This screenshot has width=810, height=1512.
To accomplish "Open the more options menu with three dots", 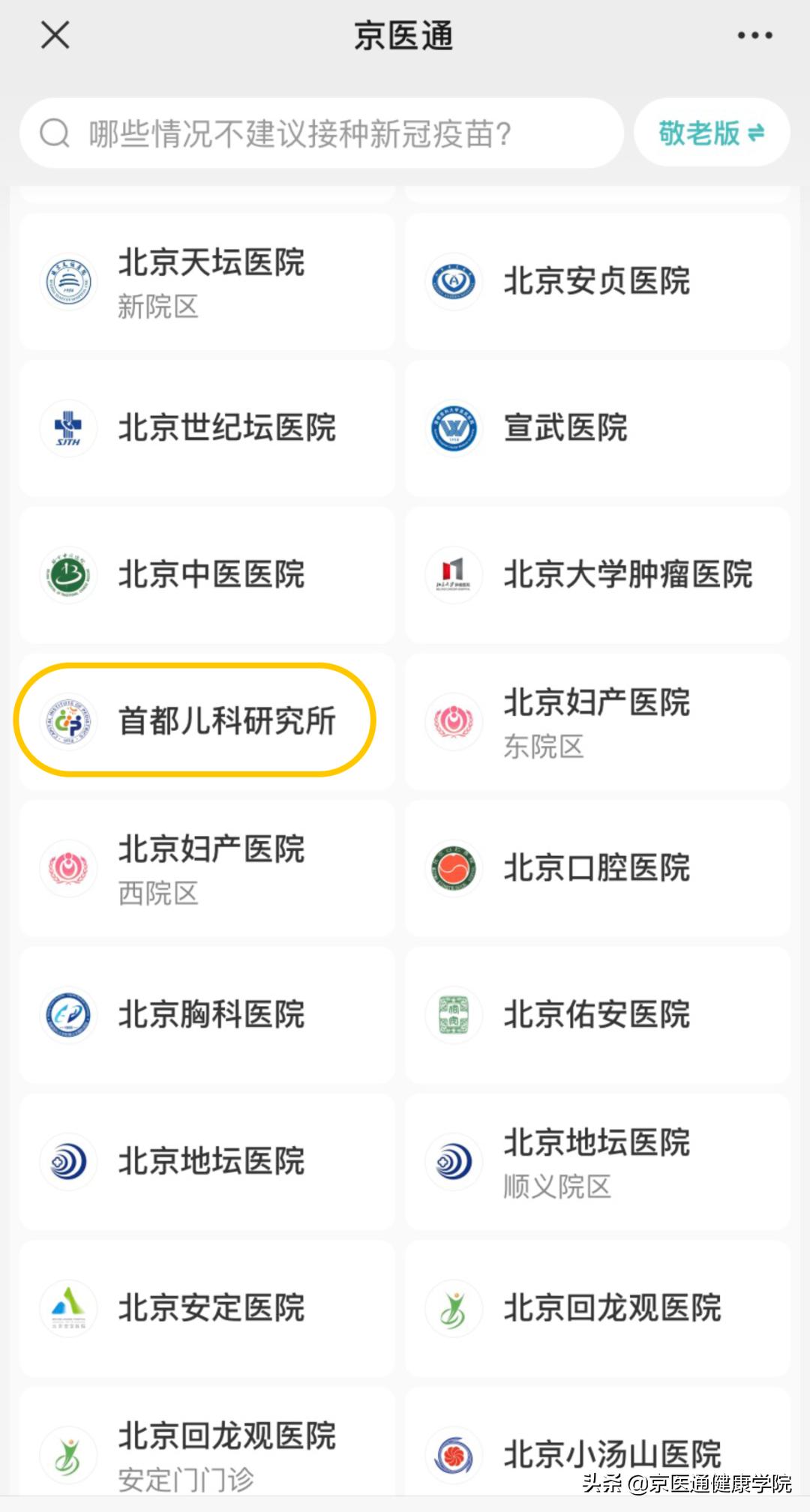I will 754,35.
